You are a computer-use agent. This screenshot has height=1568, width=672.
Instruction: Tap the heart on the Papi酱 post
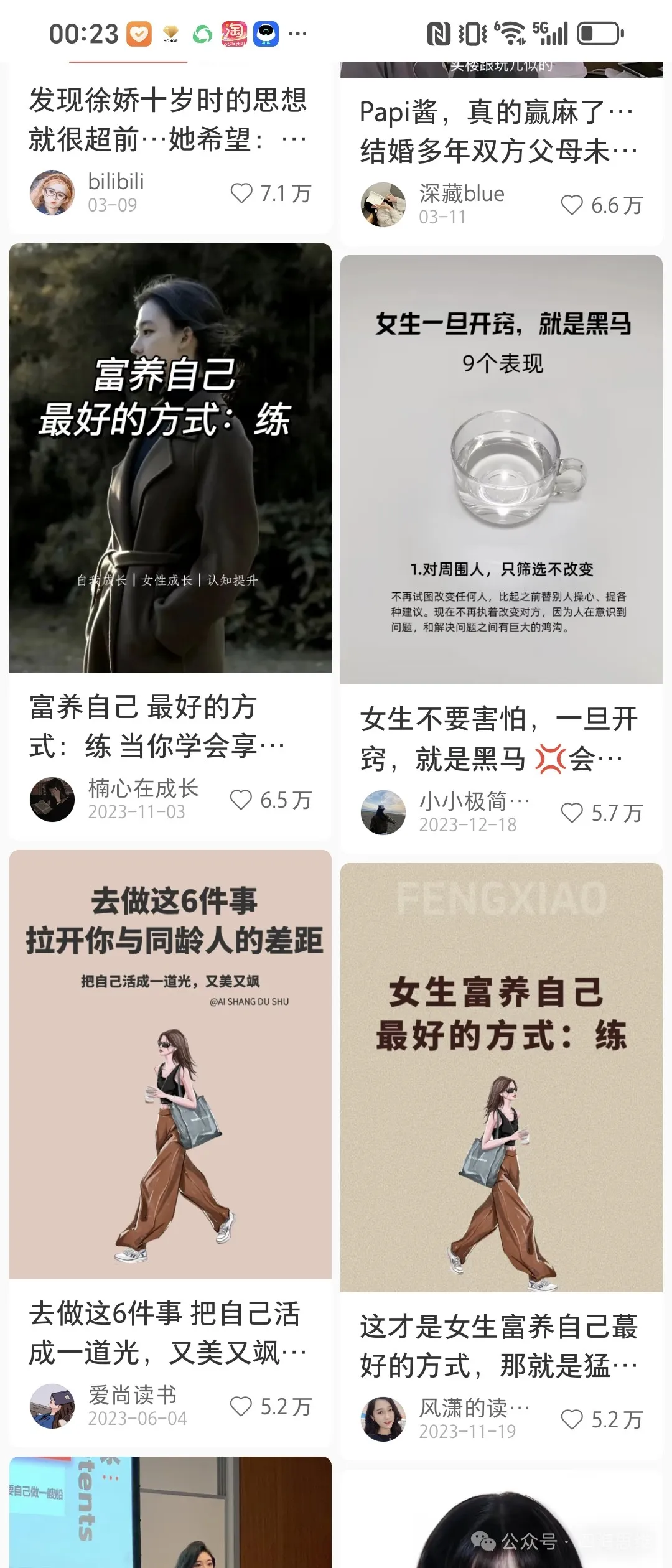coord(572,205)
